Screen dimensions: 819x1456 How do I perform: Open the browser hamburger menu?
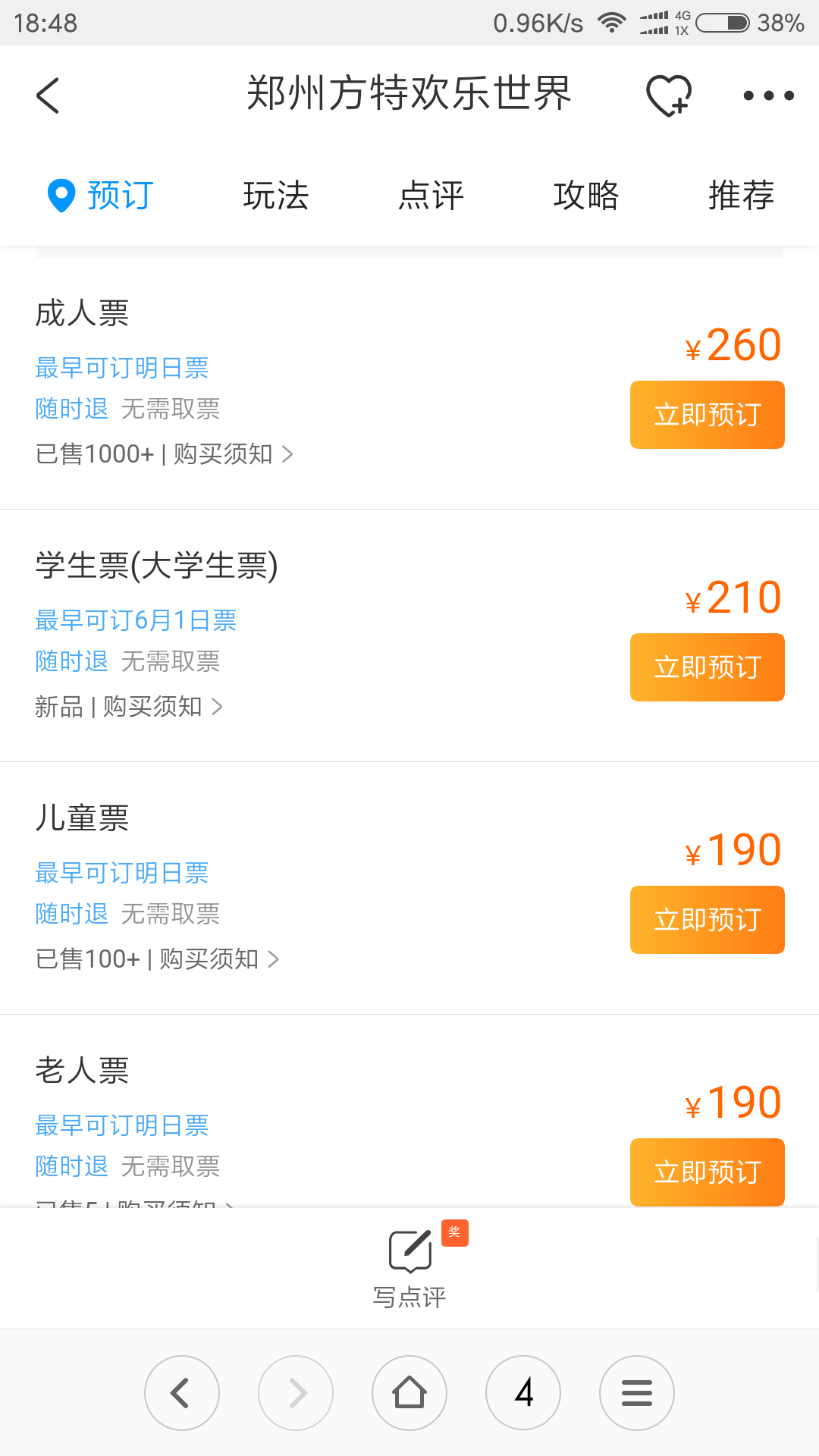[x=637, y=1393]
